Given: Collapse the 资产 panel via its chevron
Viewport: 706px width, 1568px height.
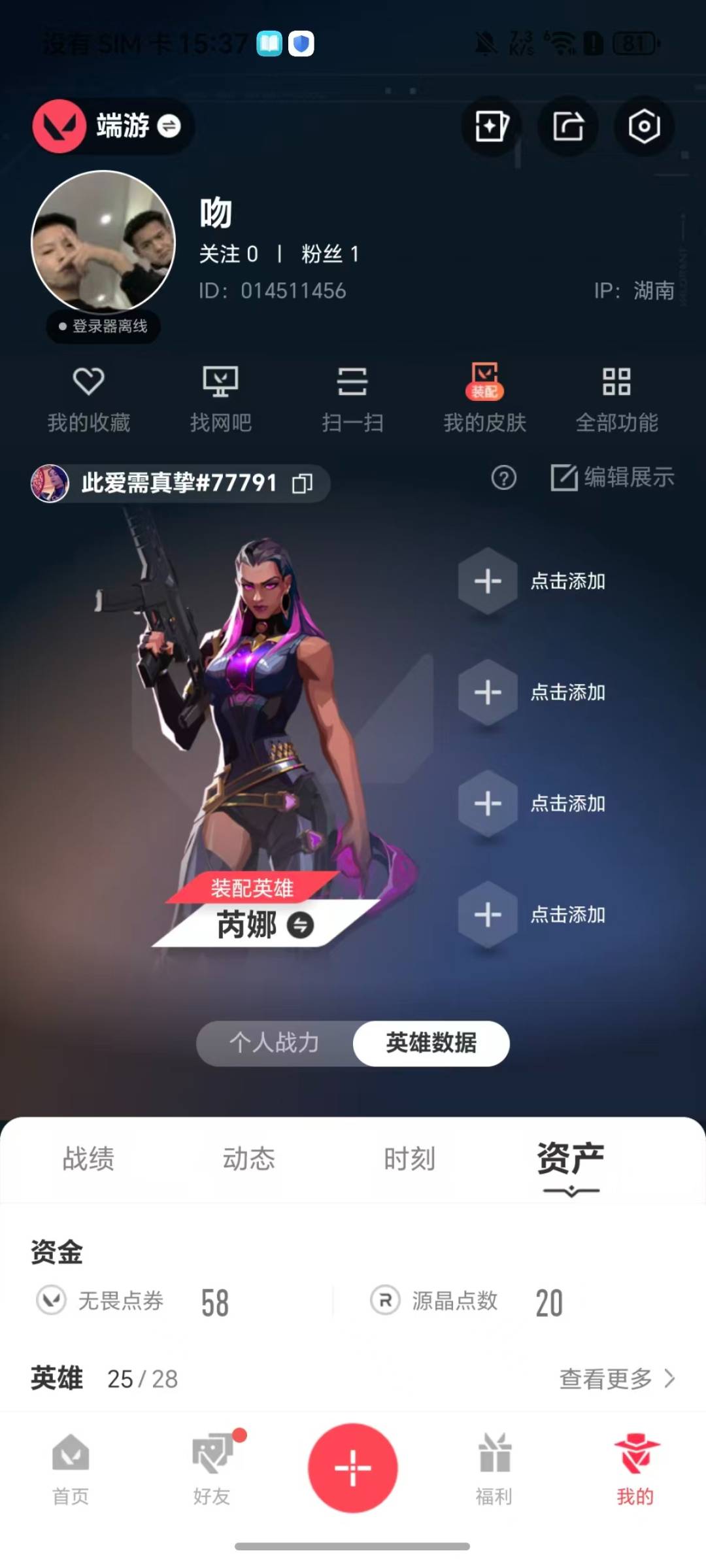Looking at the screenshot, I should [x=569, y=1193].
